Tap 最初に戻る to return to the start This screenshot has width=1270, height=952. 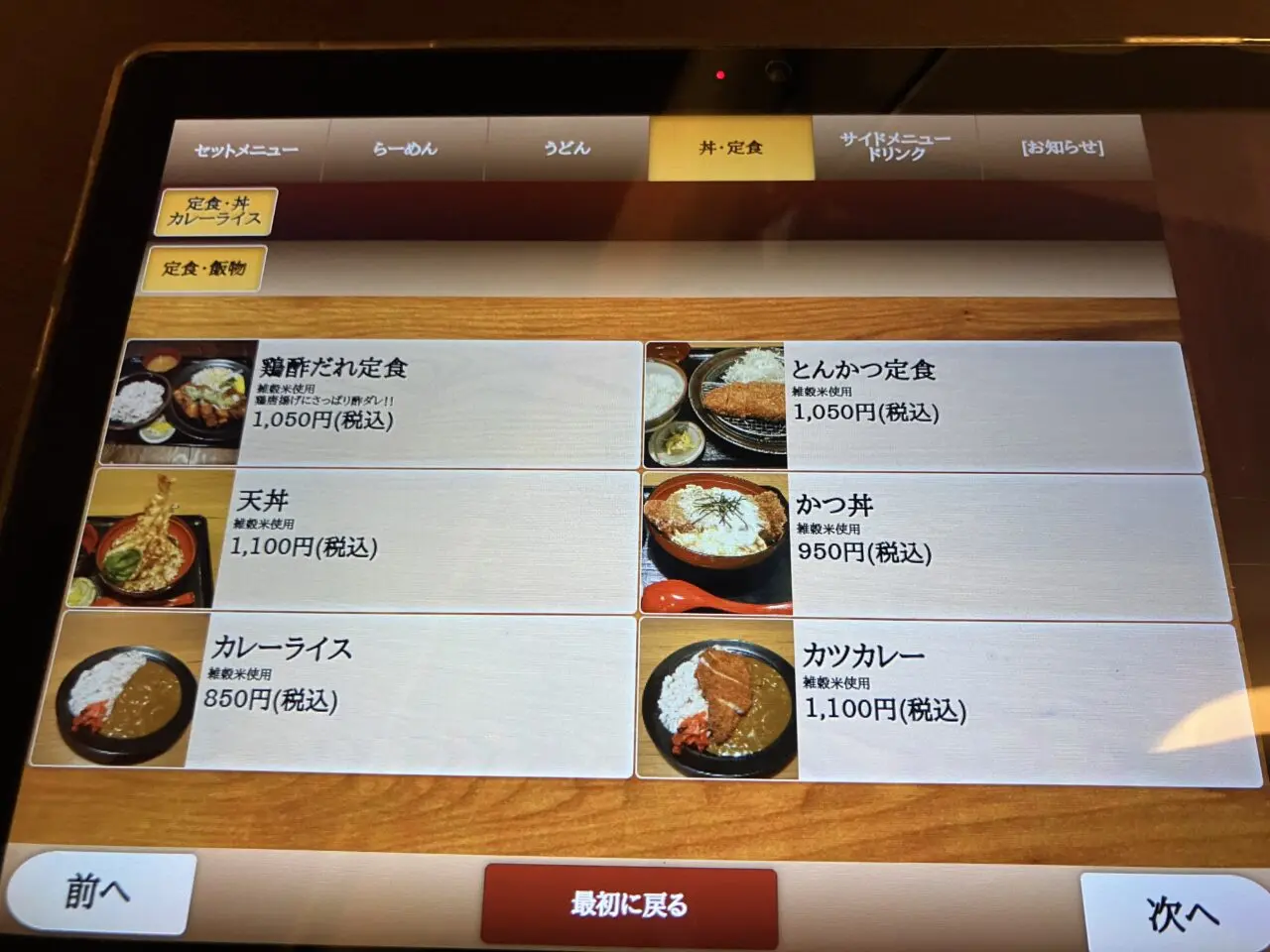629,905
